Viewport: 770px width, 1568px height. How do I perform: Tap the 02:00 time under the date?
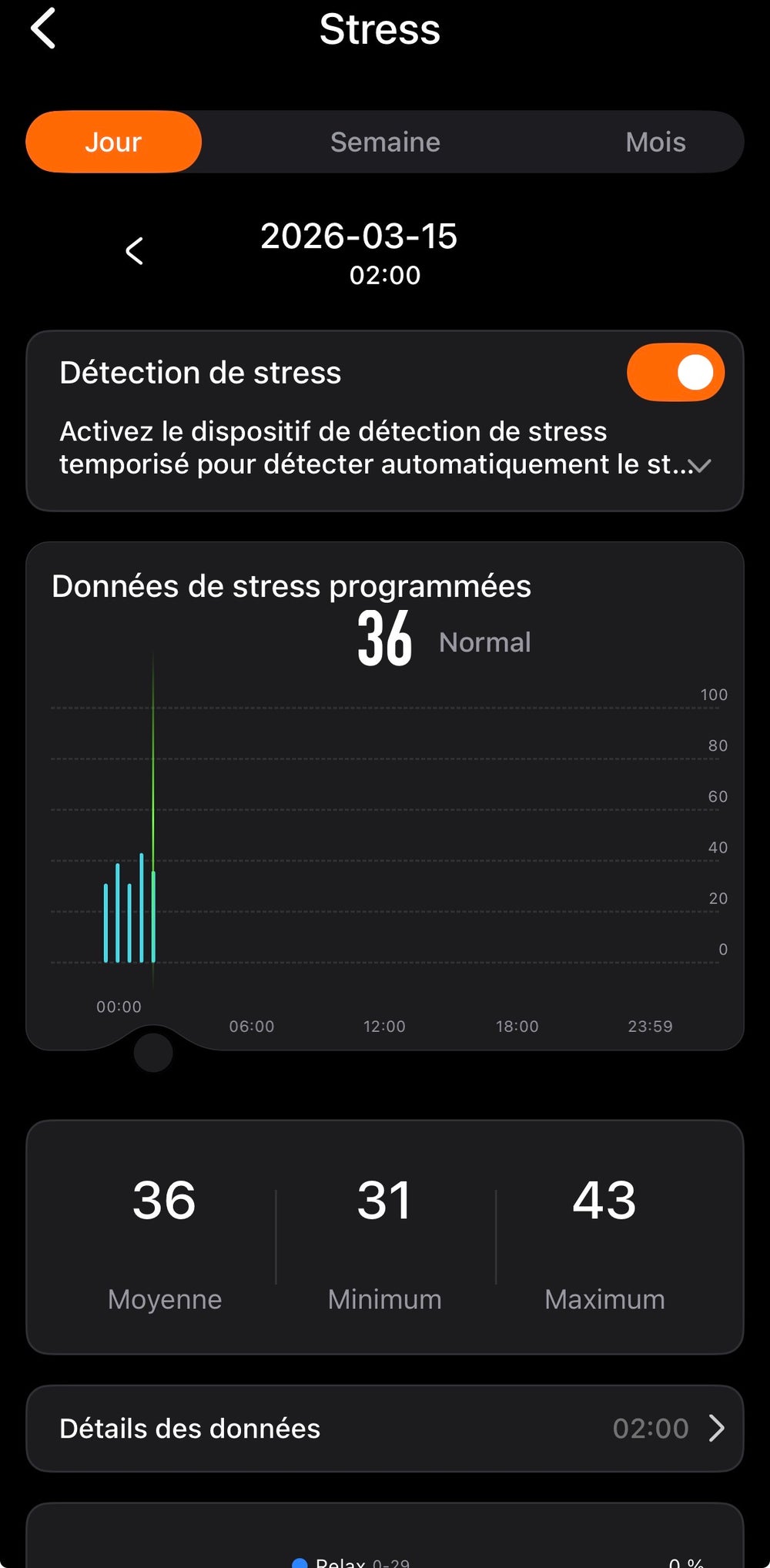pyautogui.click(x=385, y=275)
